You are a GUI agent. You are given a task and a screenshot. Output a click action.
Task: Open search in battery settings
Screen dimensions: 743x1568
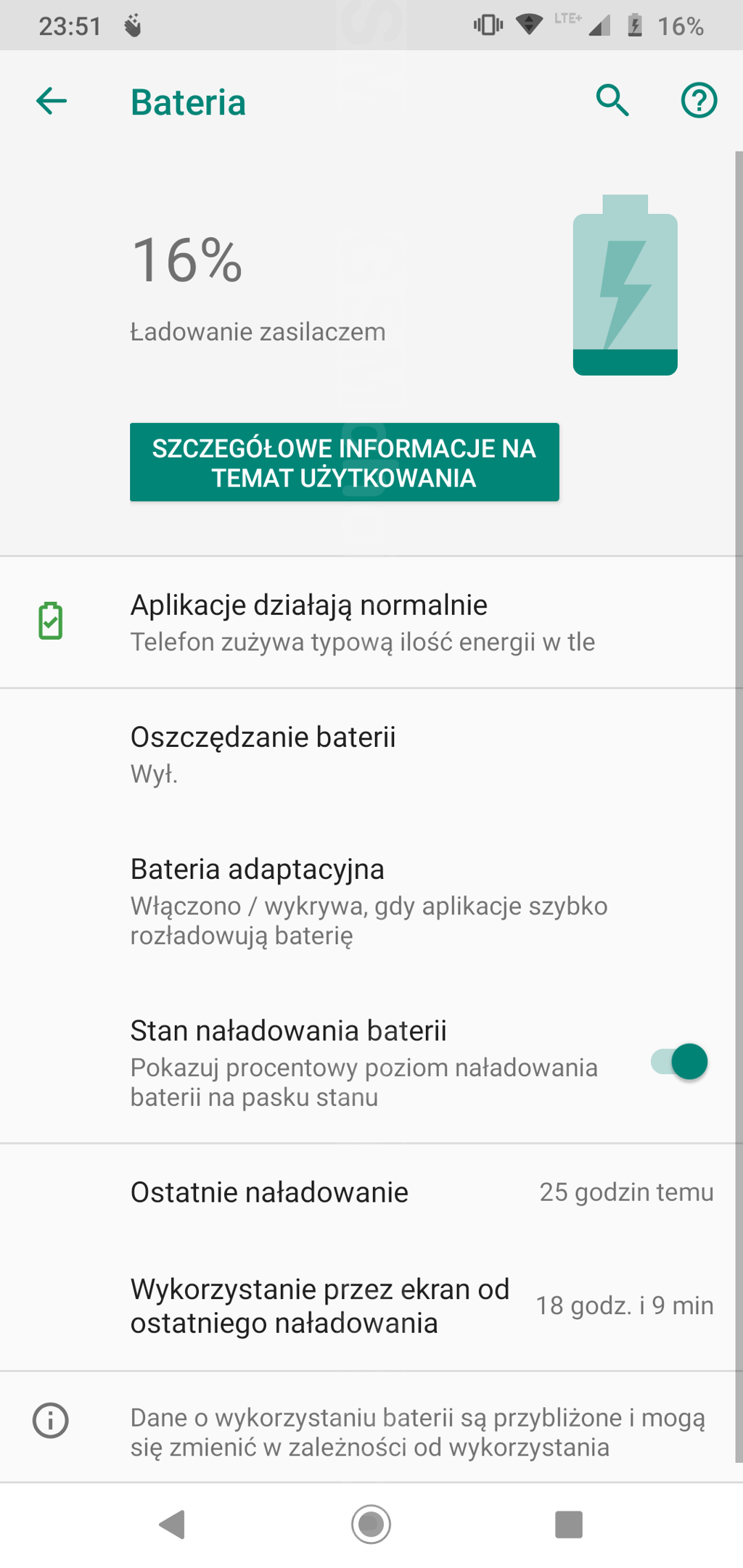(x=612, y=100)
